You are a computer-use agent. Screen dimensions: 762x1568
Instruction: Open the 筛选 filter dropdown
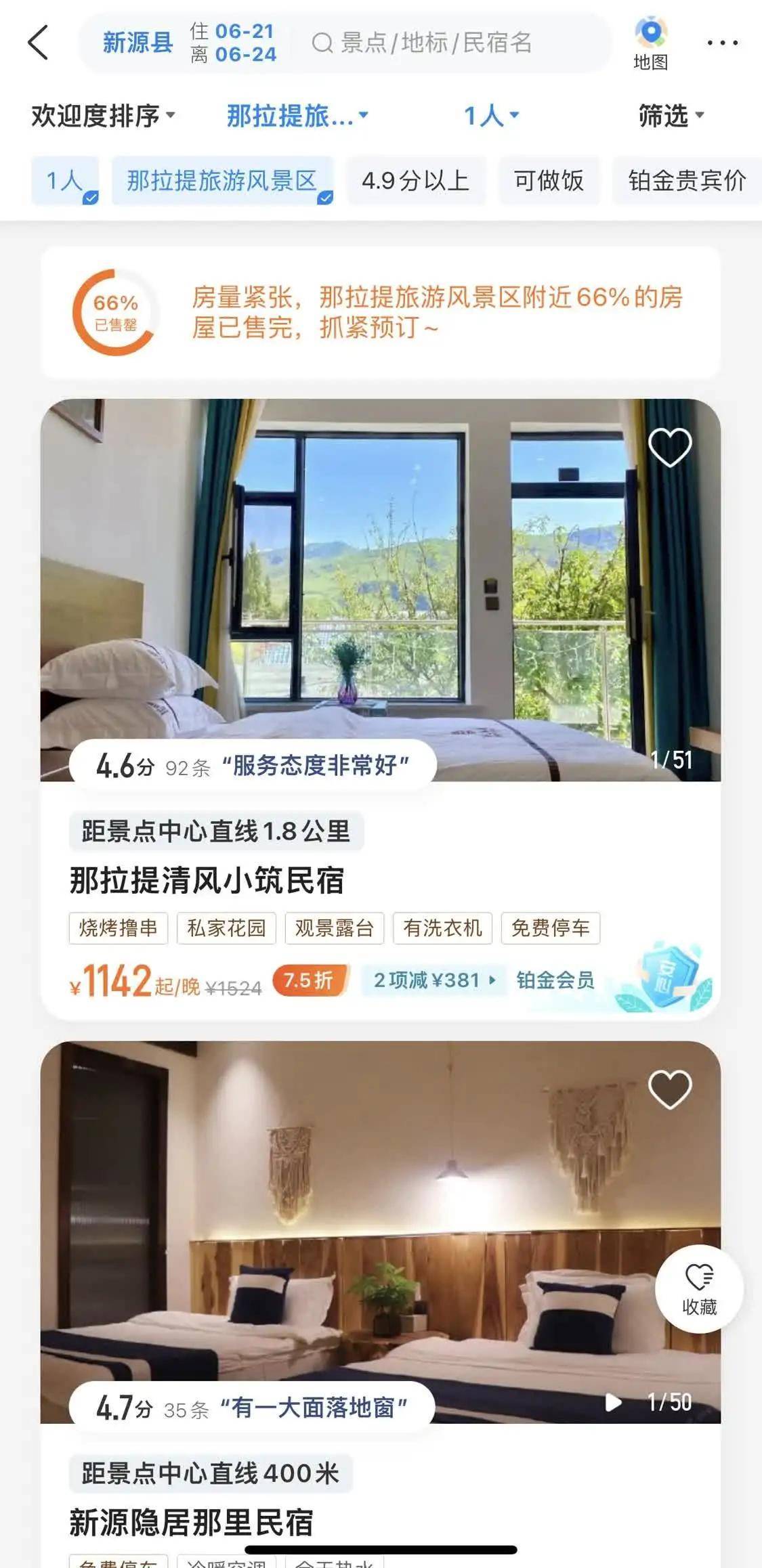click(x=671, y=116)
